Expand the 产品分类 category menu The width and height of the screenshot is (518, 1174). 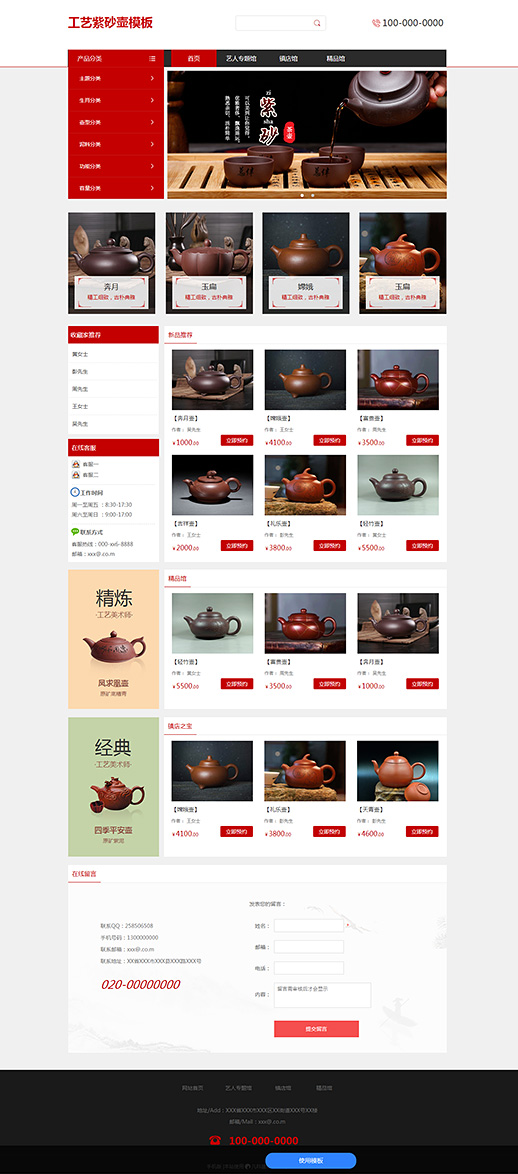(116, 58)
